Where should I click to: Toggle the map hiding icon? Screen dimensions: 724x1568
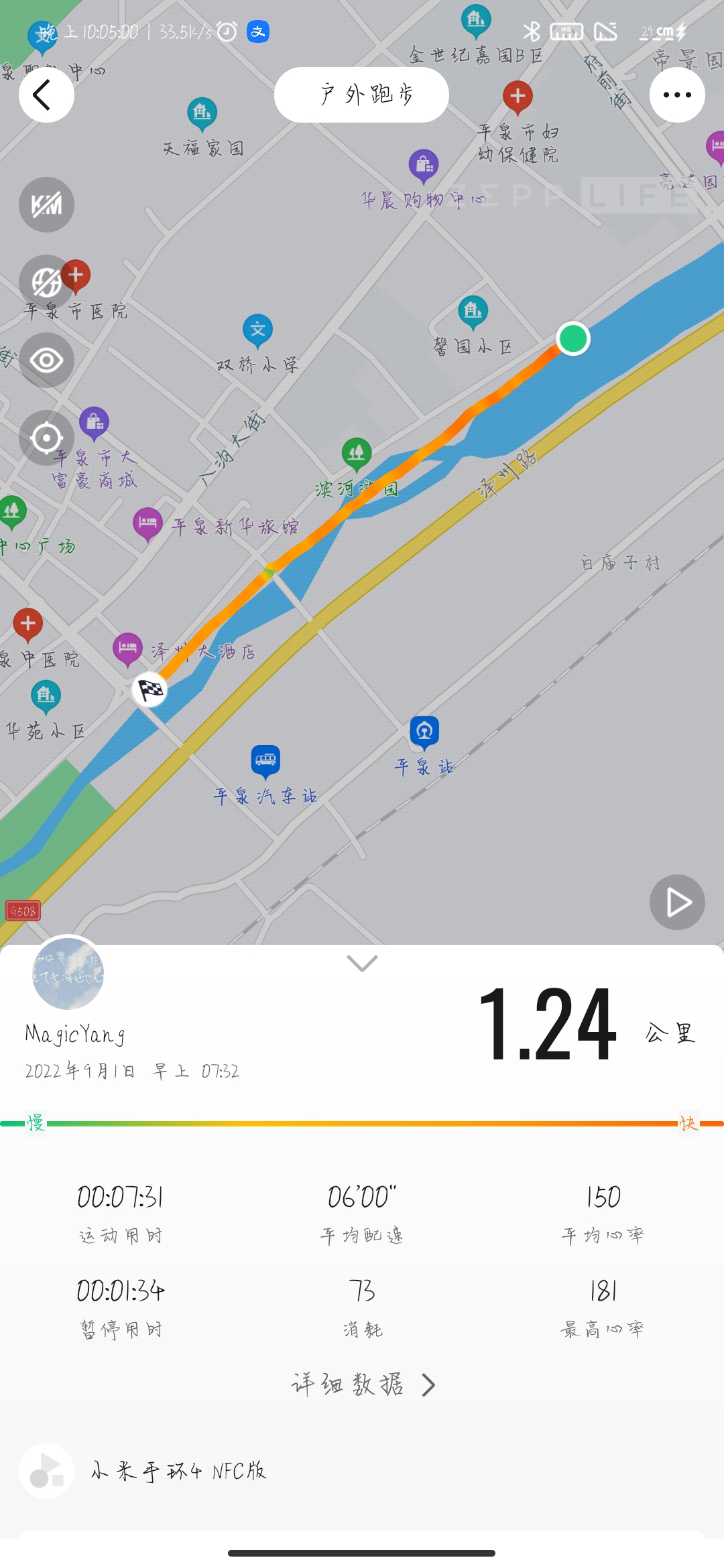tap(45, 283)
